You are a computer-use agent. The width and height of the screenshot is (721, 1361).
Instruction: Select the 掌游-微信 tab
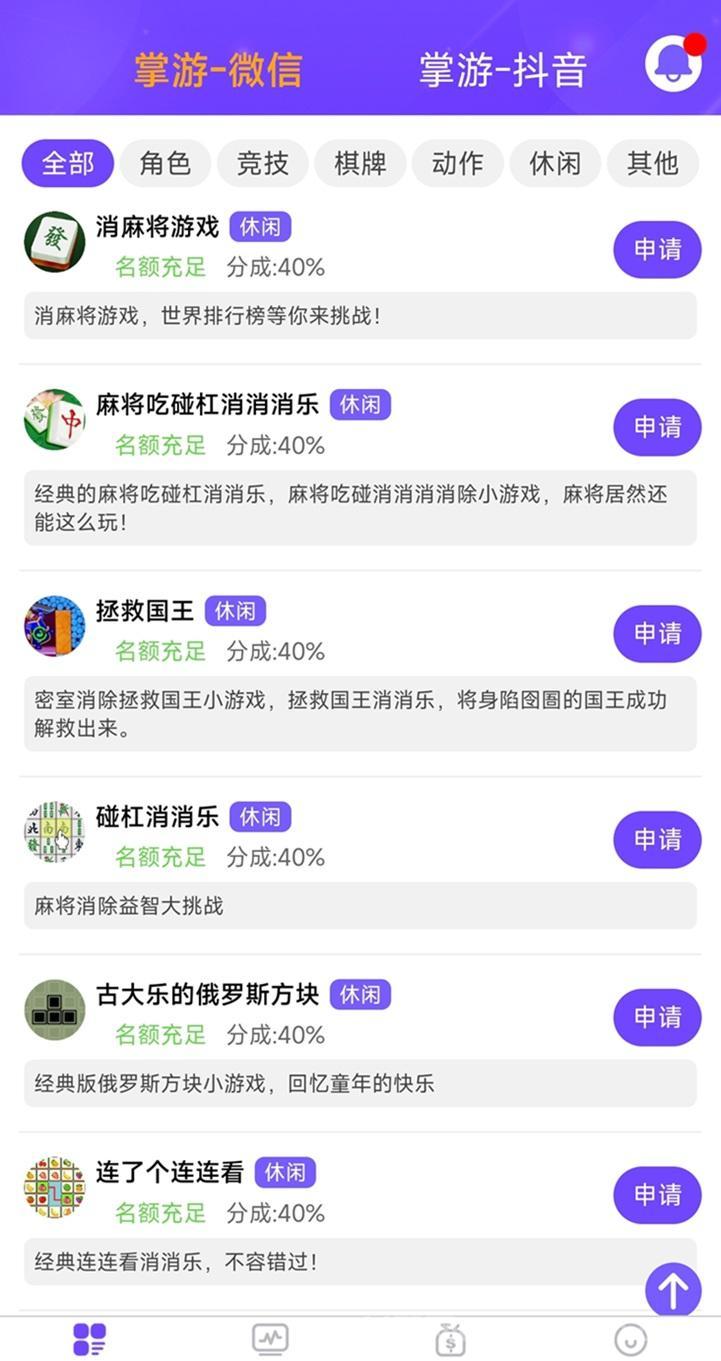[218, 70]
